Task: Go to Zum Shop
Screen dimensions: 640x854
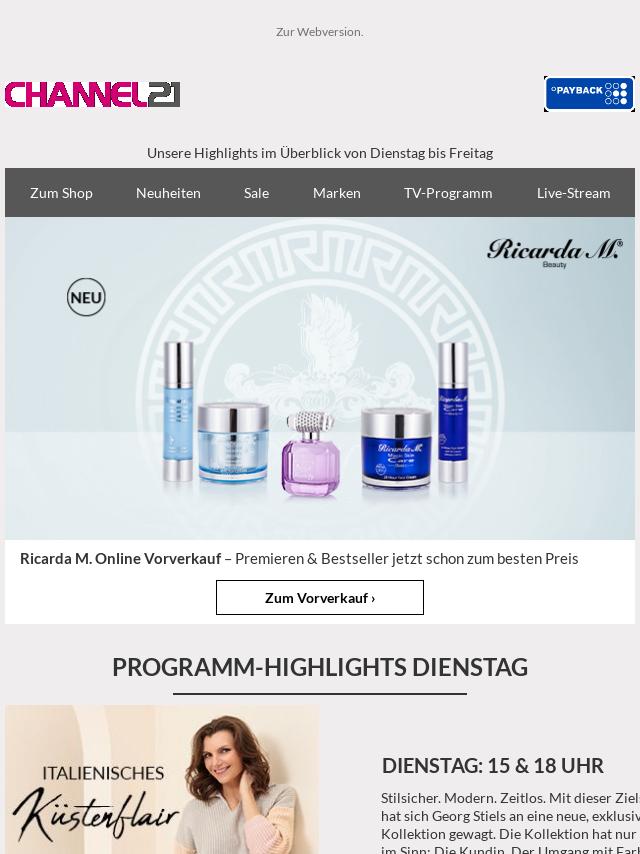Action: point(61,193)
